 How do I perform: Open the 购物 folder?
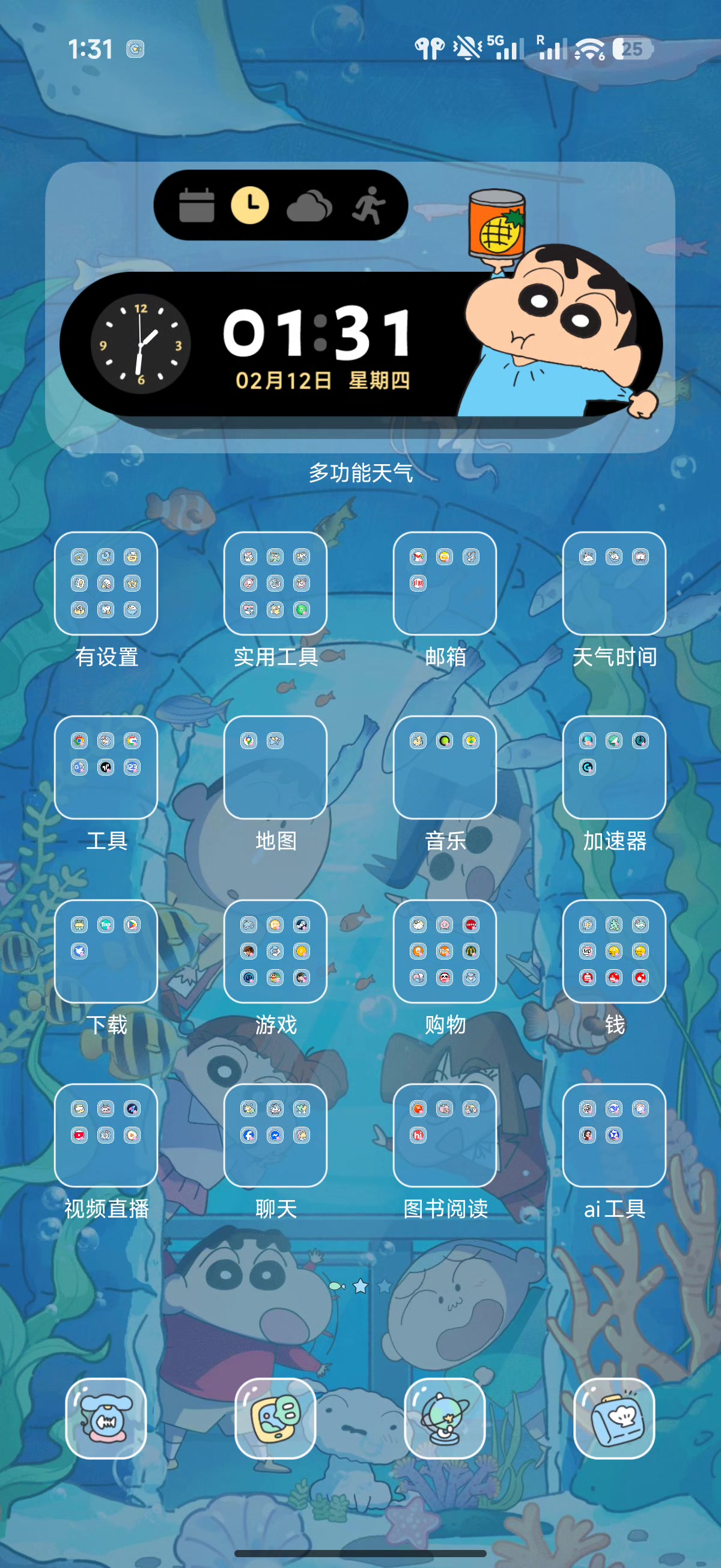(x=445, y=951)
